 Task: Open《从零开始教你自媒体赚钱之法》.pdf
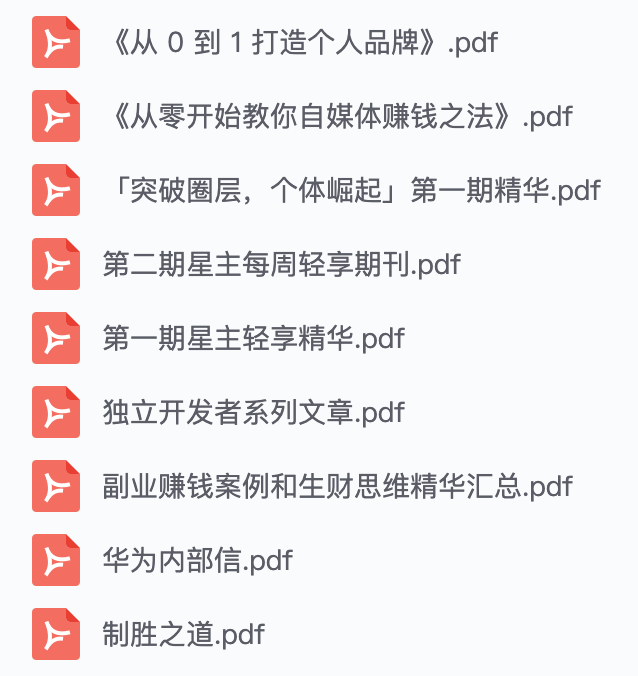[337, 117]
